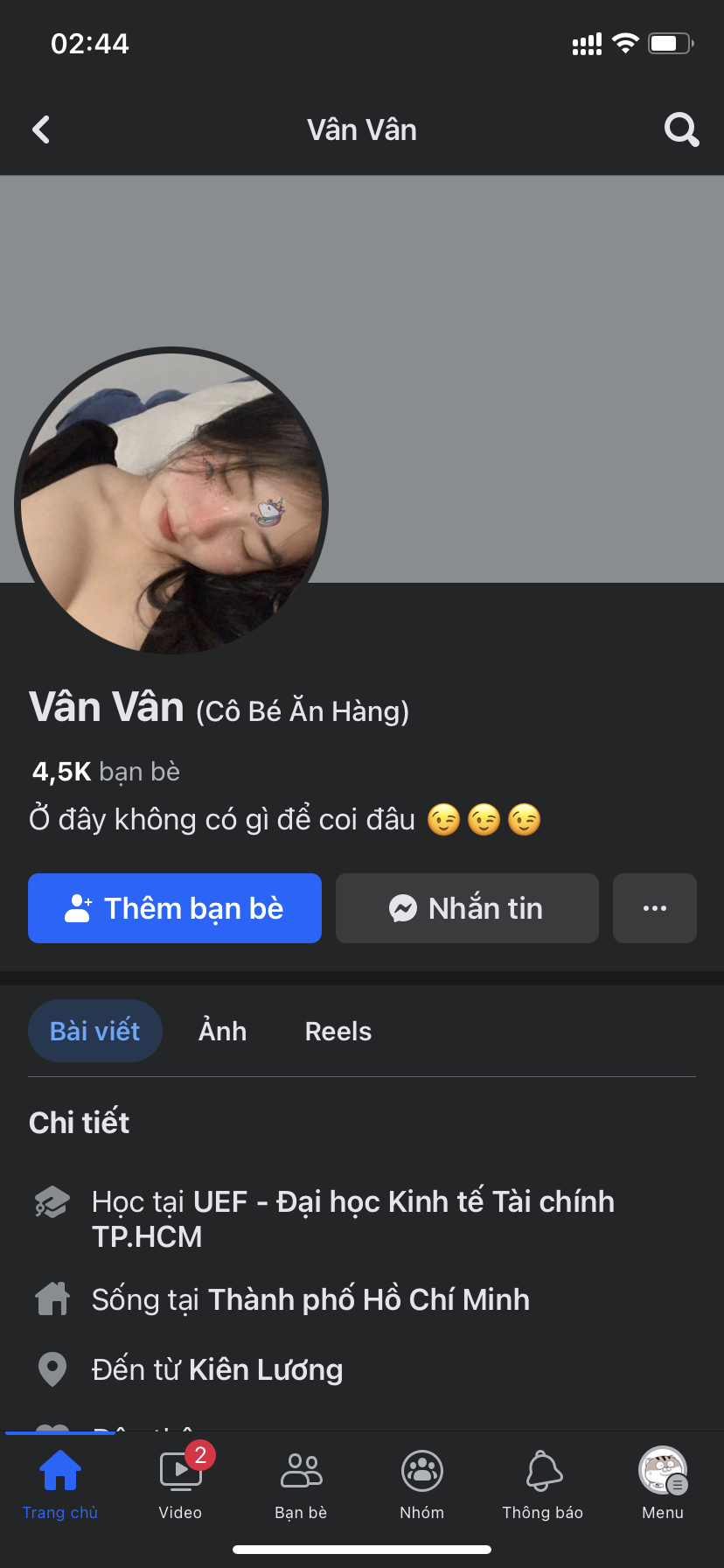Switch to the Nhóm groups tab
724x1568 pixels.
[x=421, y=1483]
